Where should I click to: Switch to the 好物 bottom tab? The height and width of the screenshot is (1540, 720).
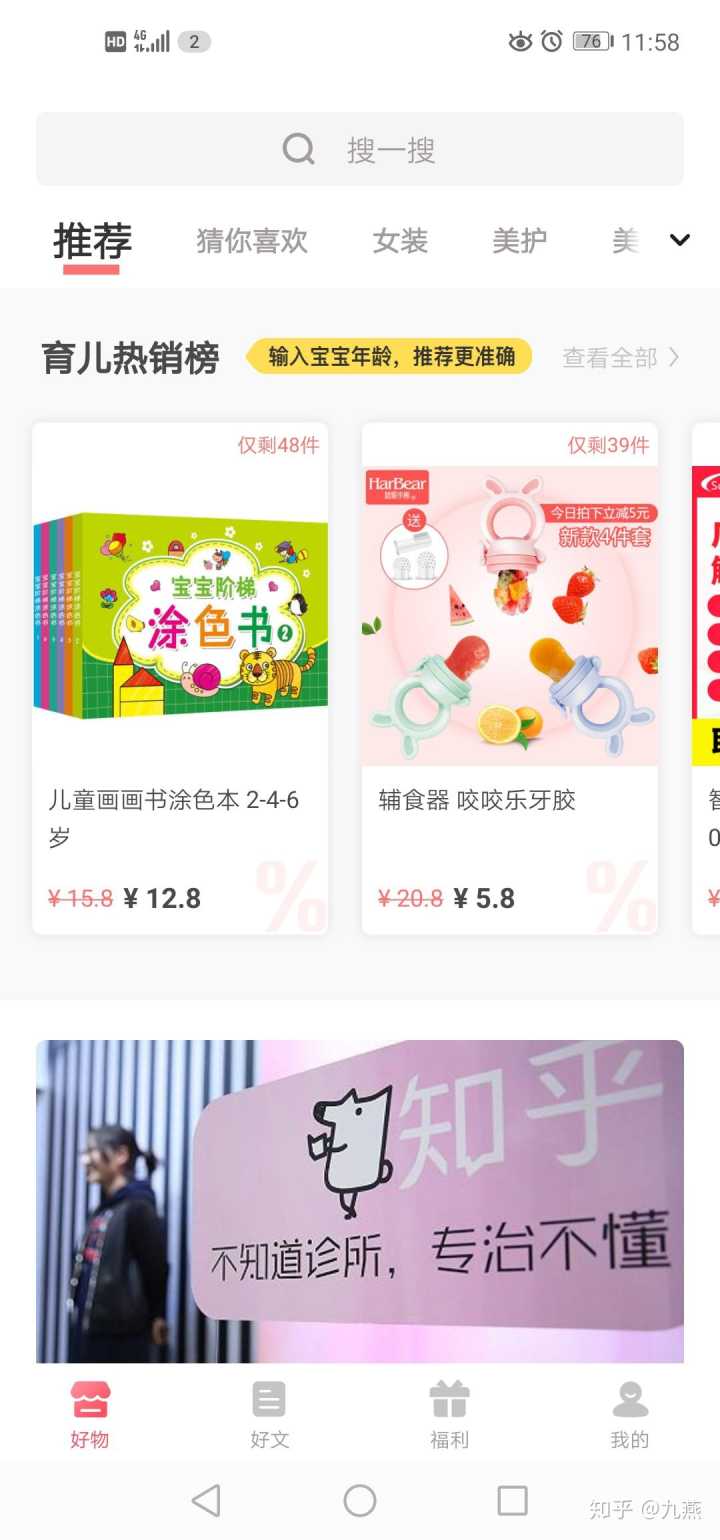tap(90, 1414)
